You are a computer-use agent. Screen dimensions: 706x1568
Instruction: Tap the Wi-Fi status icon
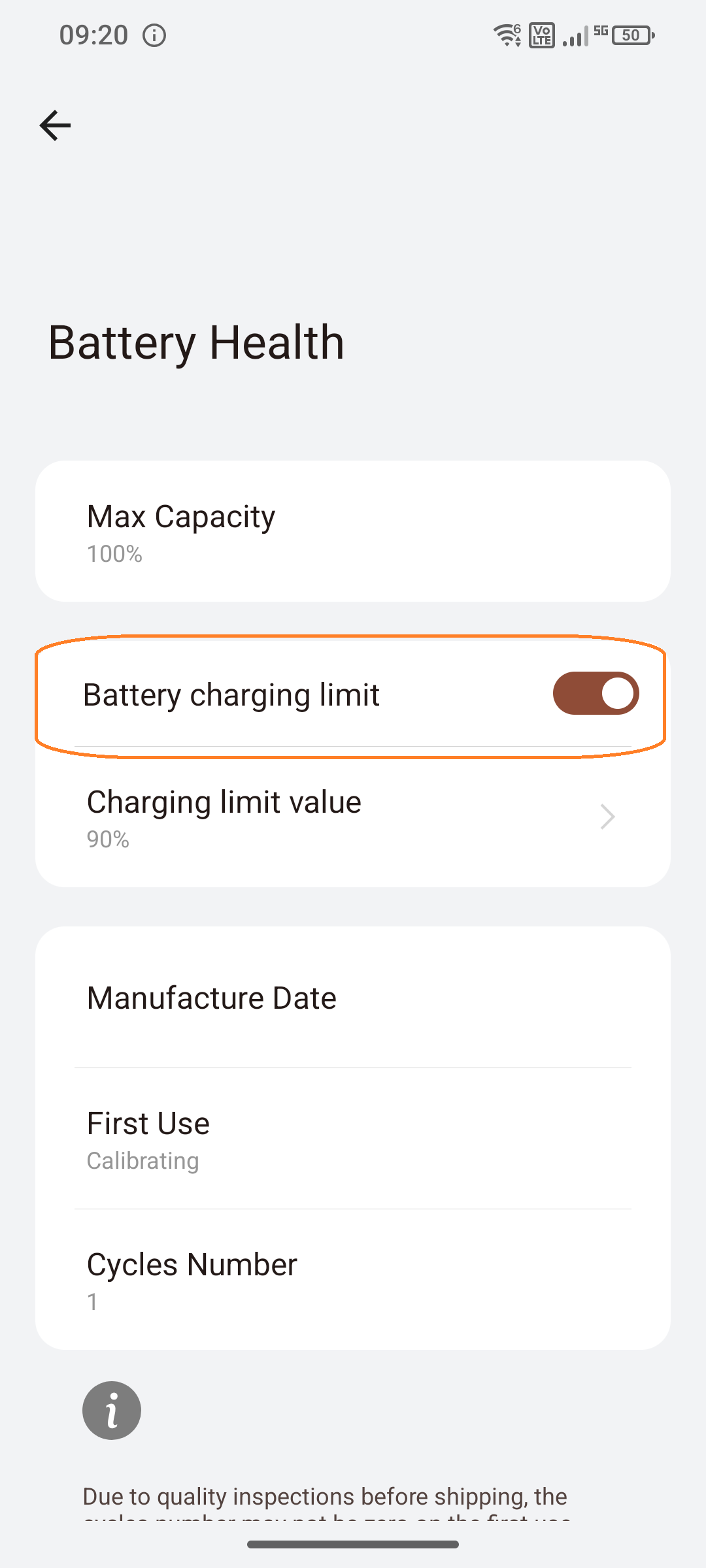[x=507, y=35]
